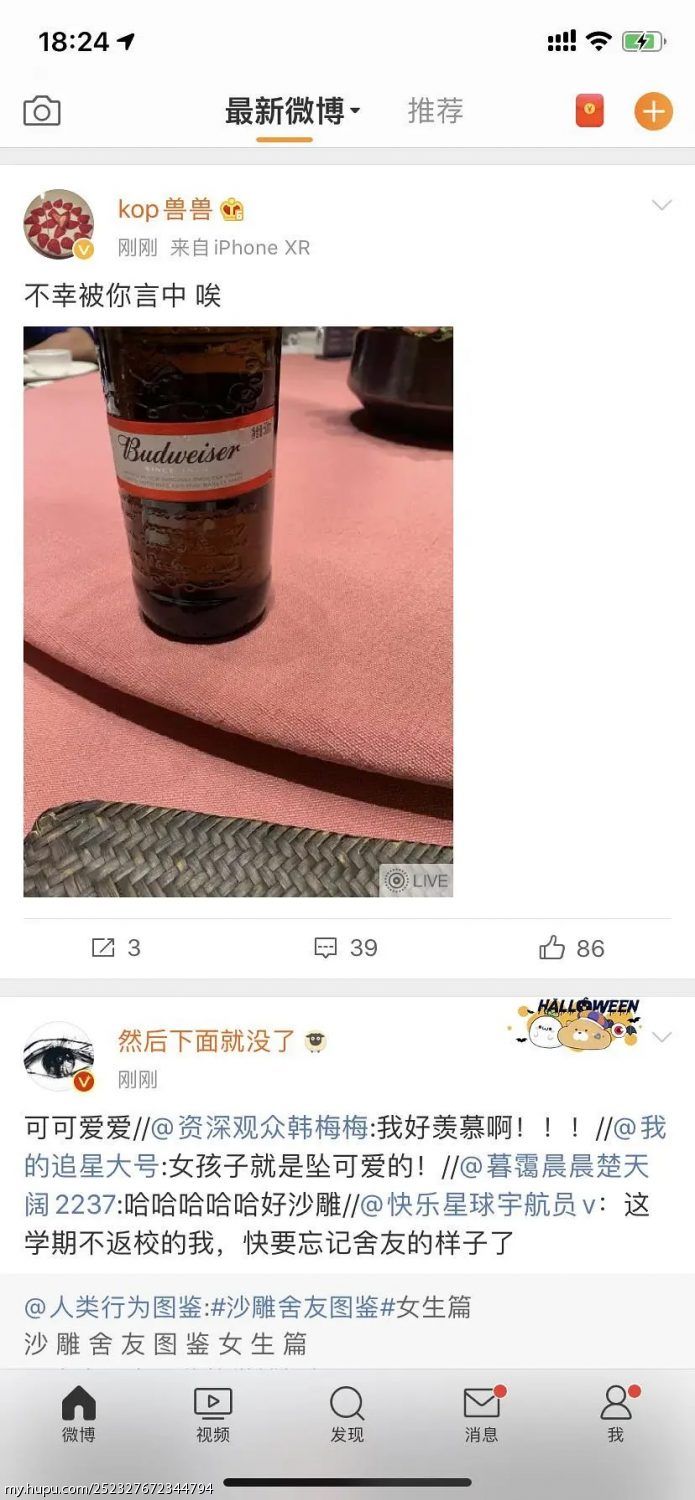Screen dimensions: 695x1500
Task: Open the camera icon
Action: [x=42, y=111]
